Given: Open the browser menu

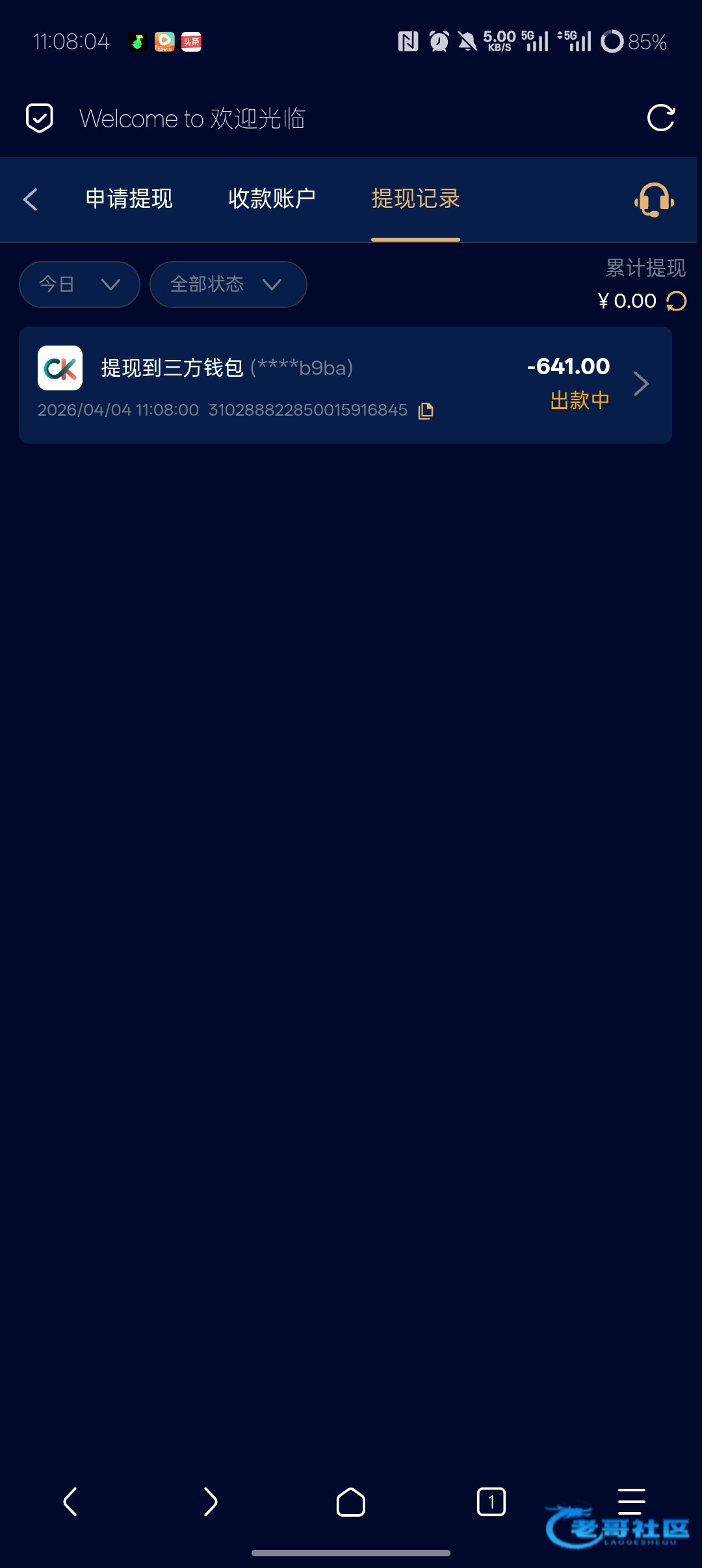Looking at the screenshot, I should pyautogui.click(x=631, y=1500).
